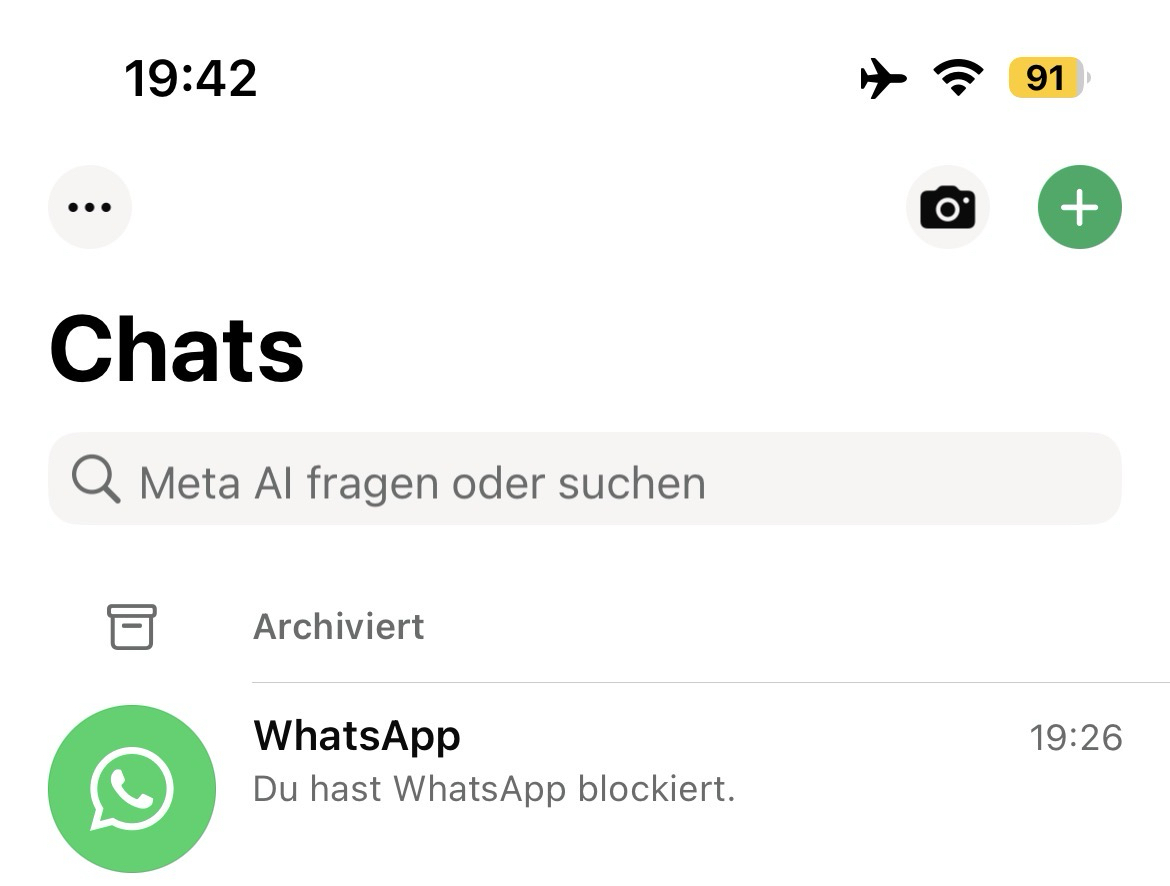The image size is (1170, 886).
Task: Tap the Meta AI search field
Action: point(584,480)
